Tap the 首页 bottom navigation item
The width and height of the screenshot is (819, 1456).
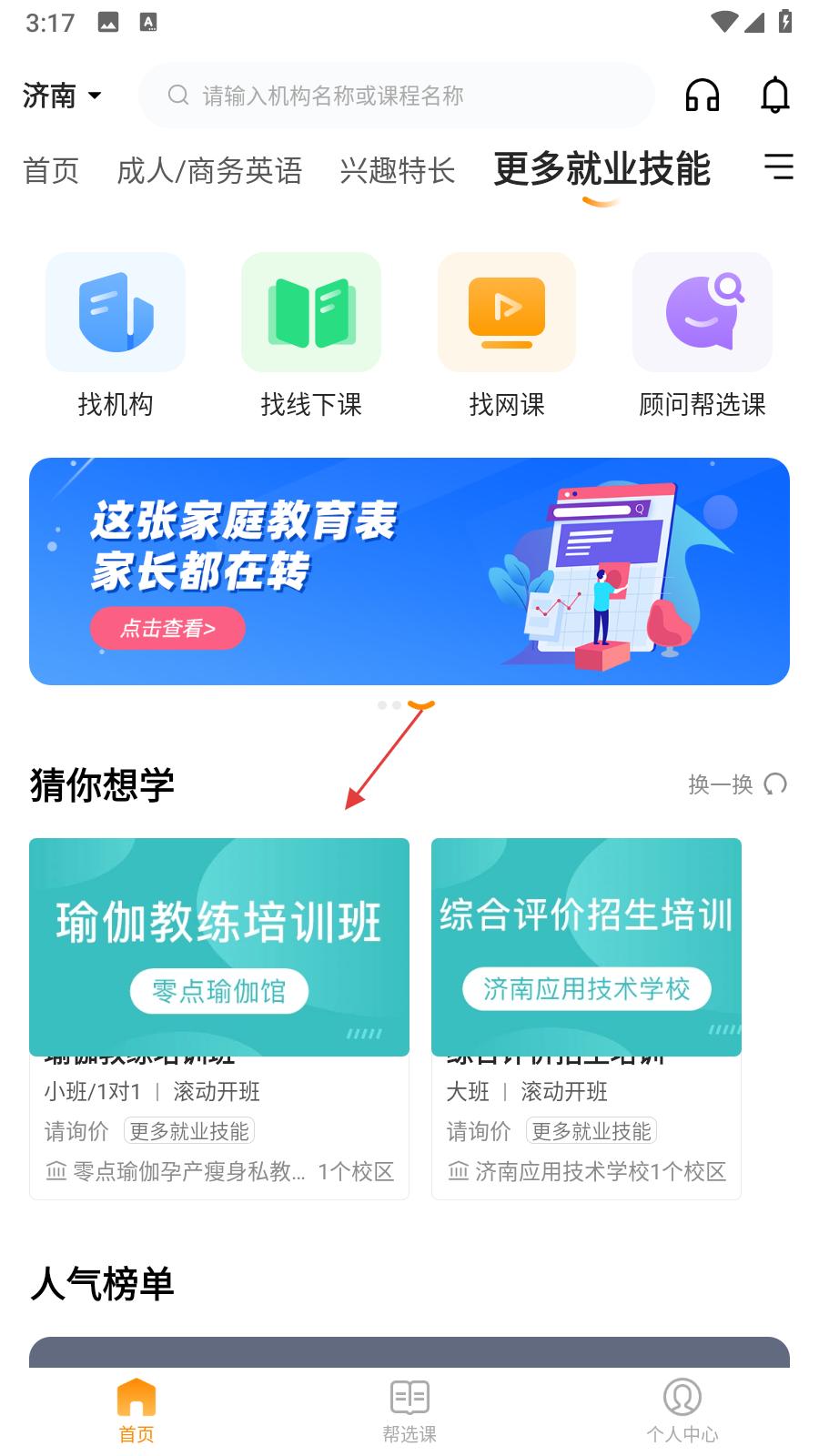pyautogui.click(x=136, y=1410)
